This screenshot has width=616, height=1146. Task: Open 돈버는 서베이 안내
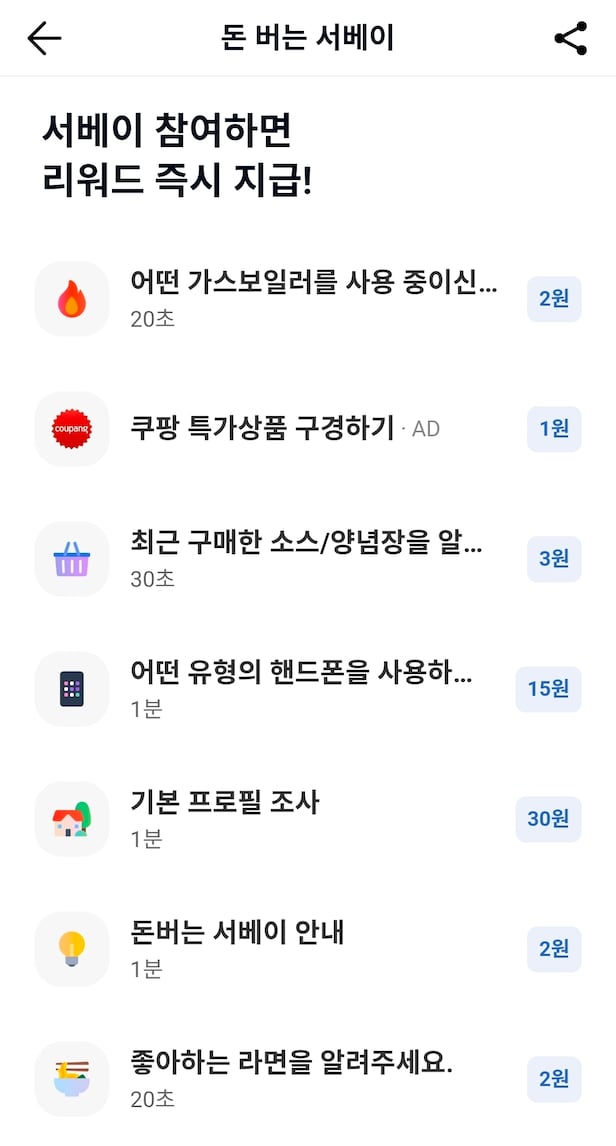click(x=238, y=949)
